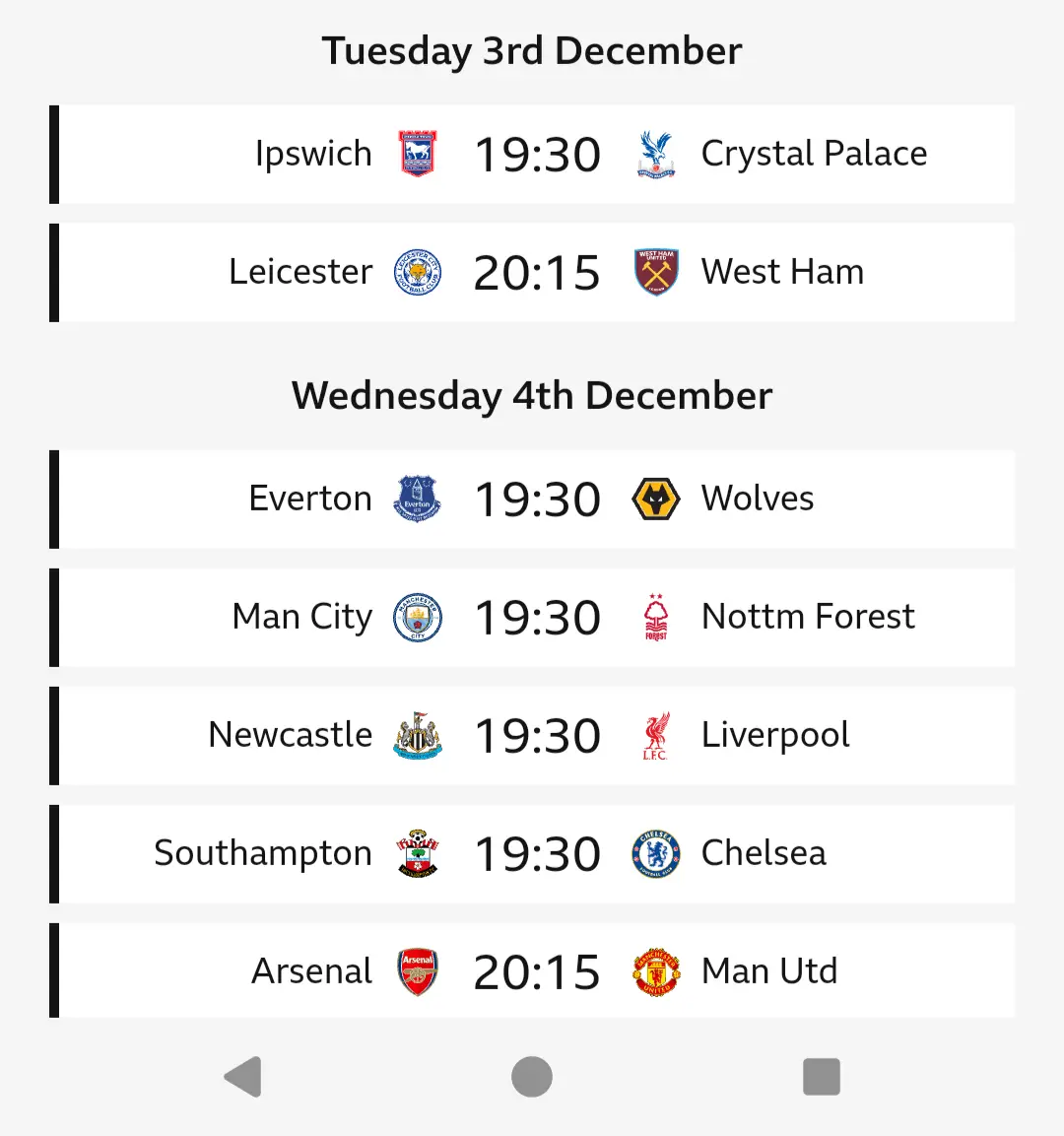The width and height of the screenshot is (1064, 1136).
Task: Open recent apps from the navigation bar
Action: click(822, 1077)
